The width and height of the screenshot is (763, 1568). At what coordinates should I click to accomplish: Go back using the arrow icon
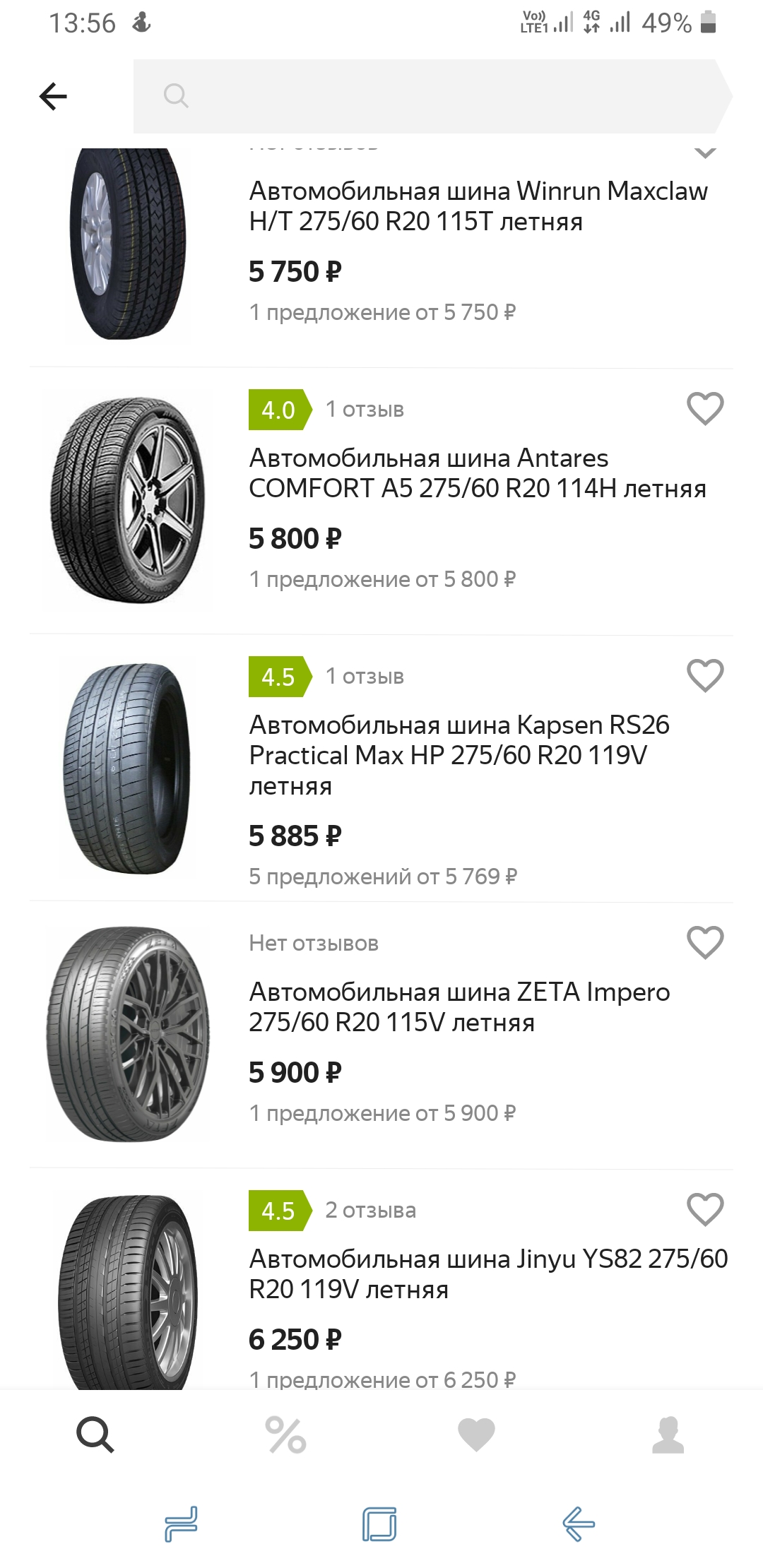53,95
